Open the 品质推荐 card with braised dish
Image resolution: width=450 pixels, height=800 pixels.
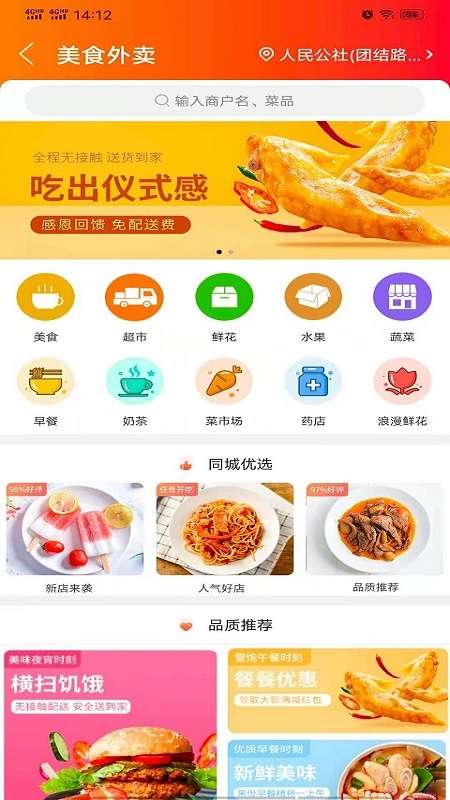click(x=376, y=538)
